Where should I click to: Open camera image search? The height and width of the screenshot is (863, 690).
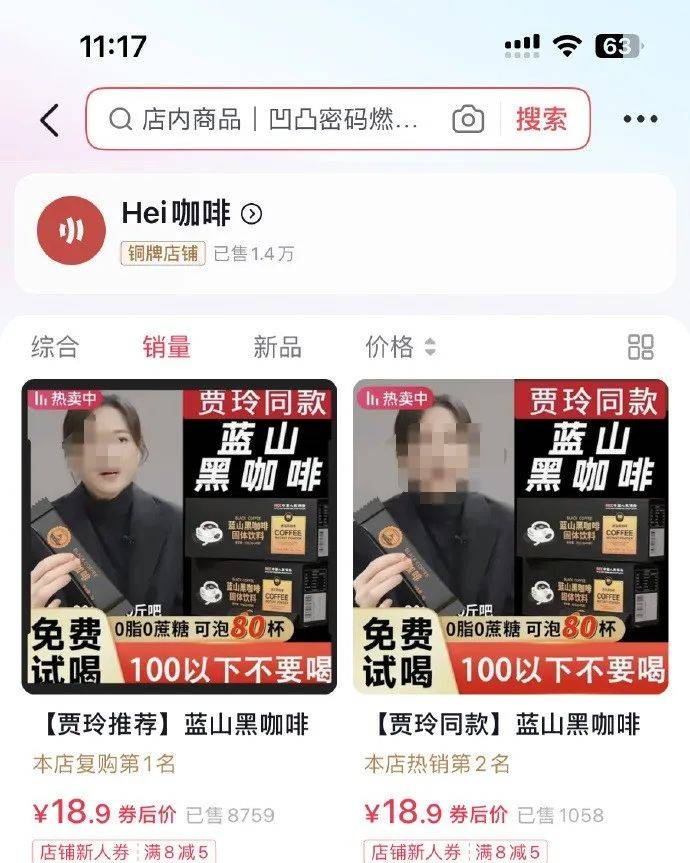[x=468, y=120]
